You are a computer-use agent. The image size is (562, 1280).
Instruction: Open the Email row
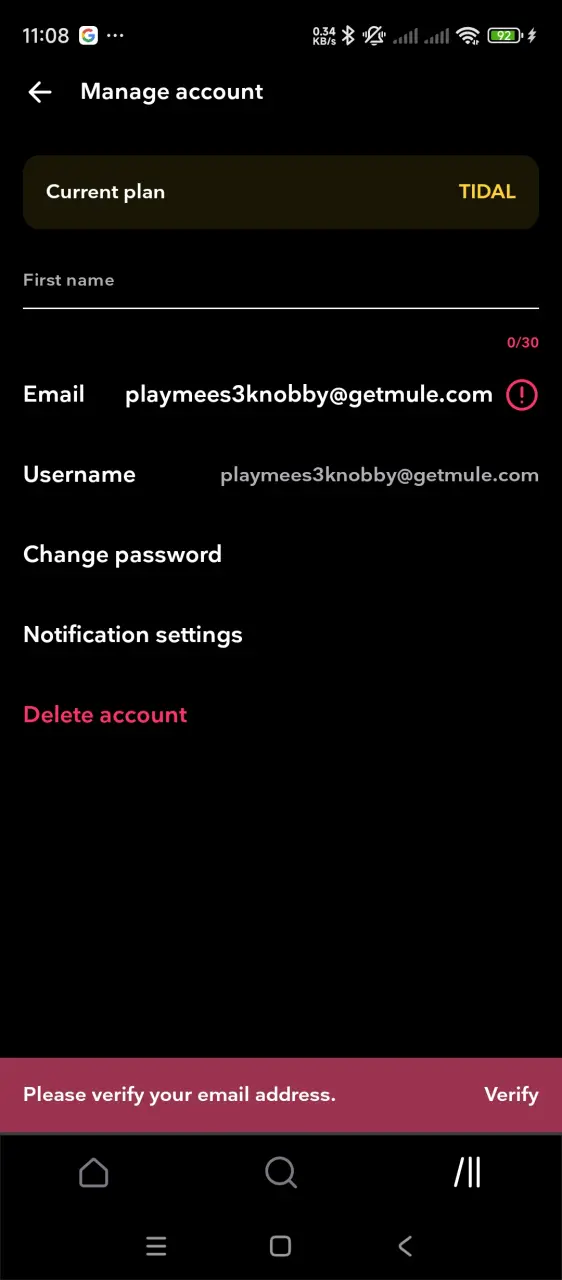(281, 395)
